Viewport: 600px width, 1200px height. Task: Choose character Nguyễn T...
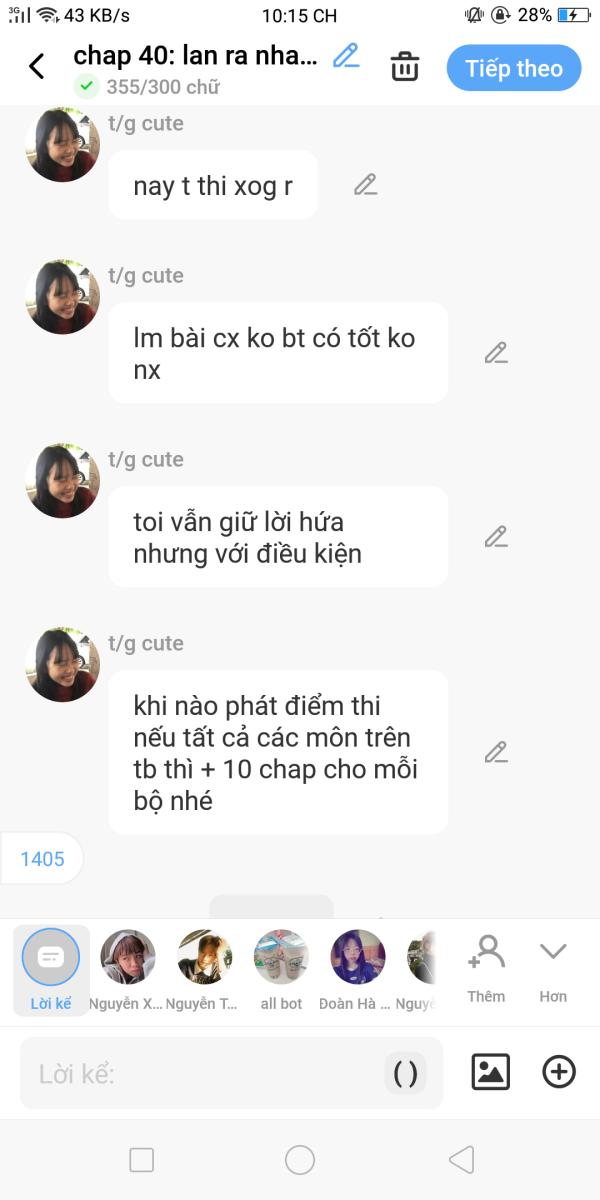click(204, 958)
